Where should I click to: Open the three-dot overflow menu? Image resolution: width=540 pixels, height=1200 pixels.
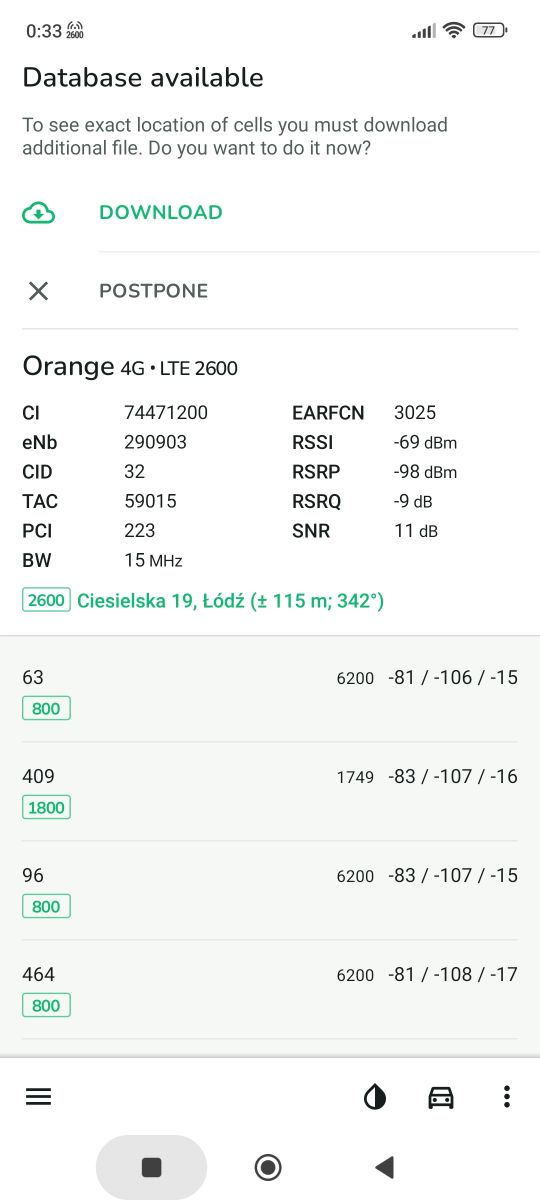pos(507,1097)
